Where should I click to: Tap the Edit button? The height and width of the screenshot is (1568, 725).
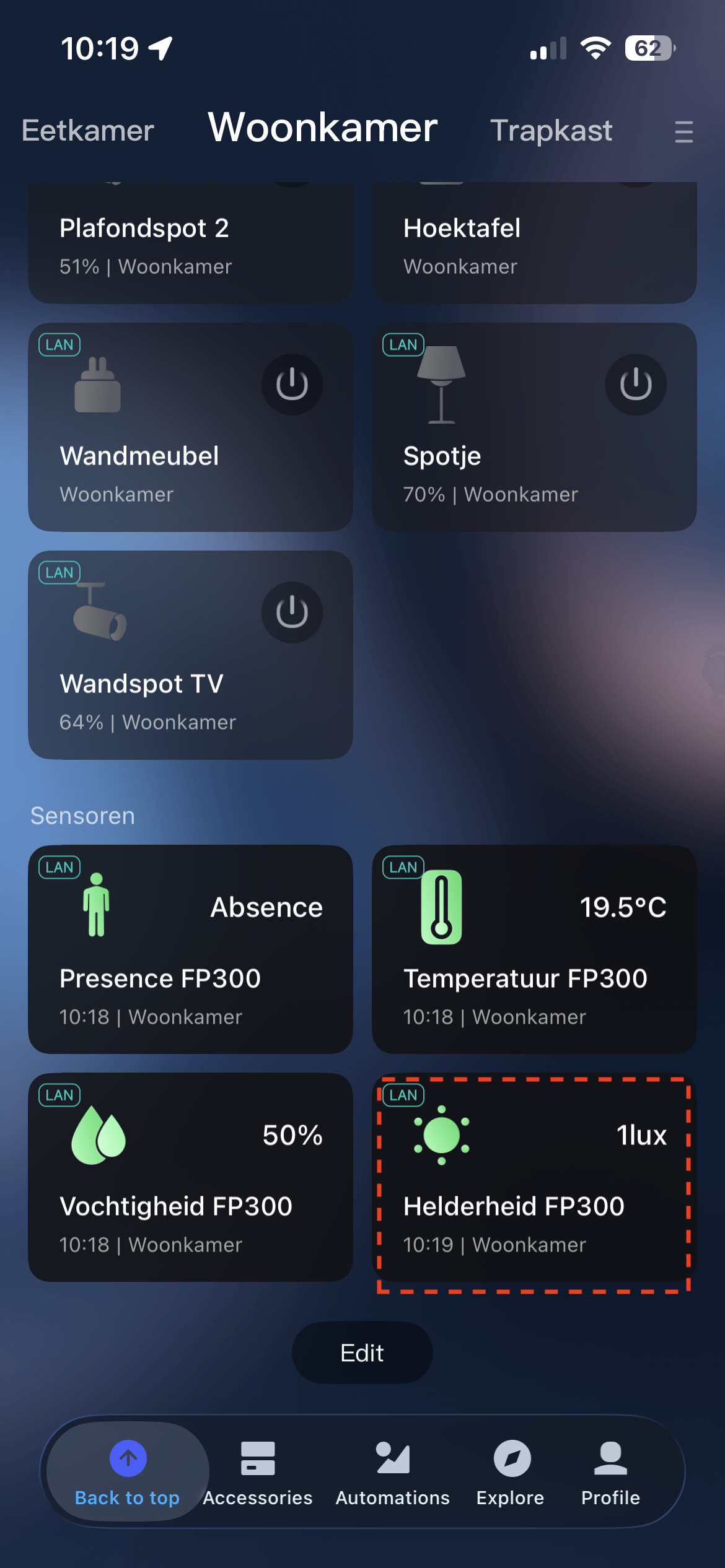click(362, 1353)
